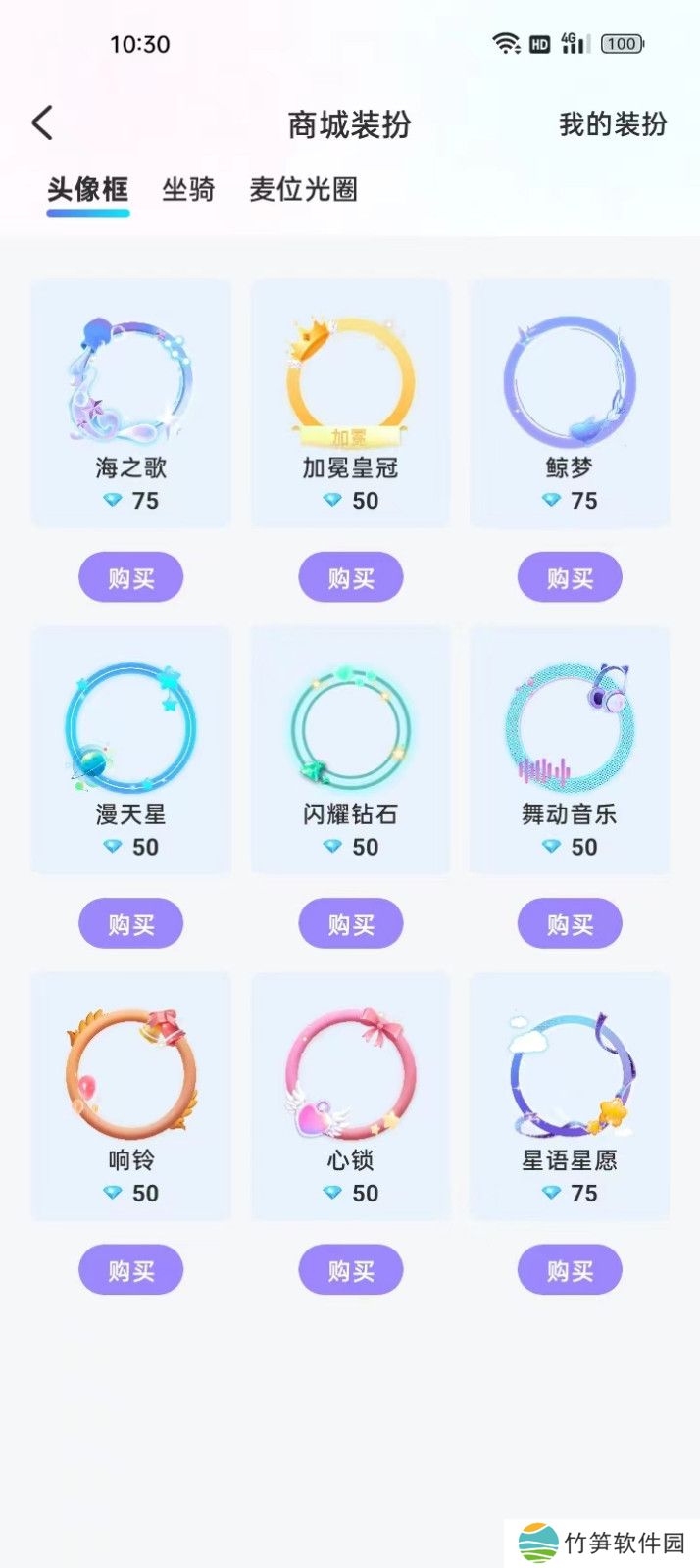Tap 购买 under 漫天星
This screenshot has height=1568, width=700.
[x=130, y=924]
